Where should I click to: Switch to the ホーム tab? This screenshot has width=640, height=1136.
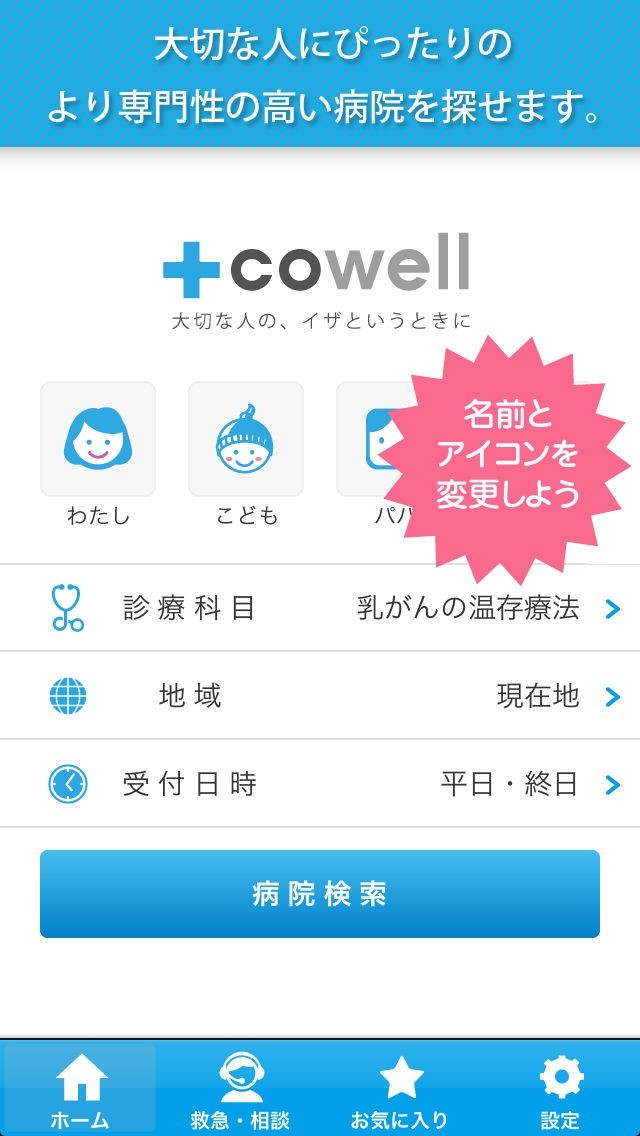[80, 1090]
